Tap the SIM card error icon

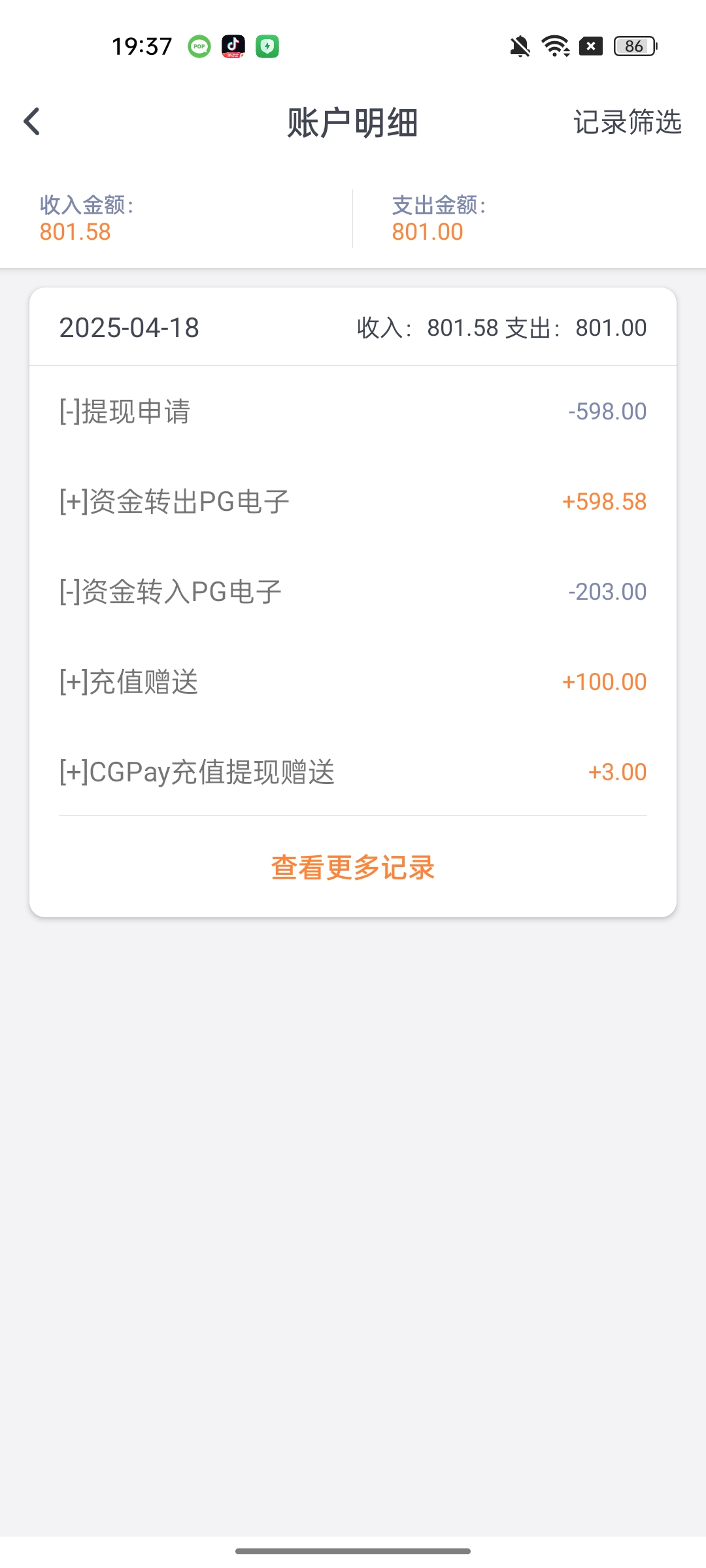click(590, 46)
